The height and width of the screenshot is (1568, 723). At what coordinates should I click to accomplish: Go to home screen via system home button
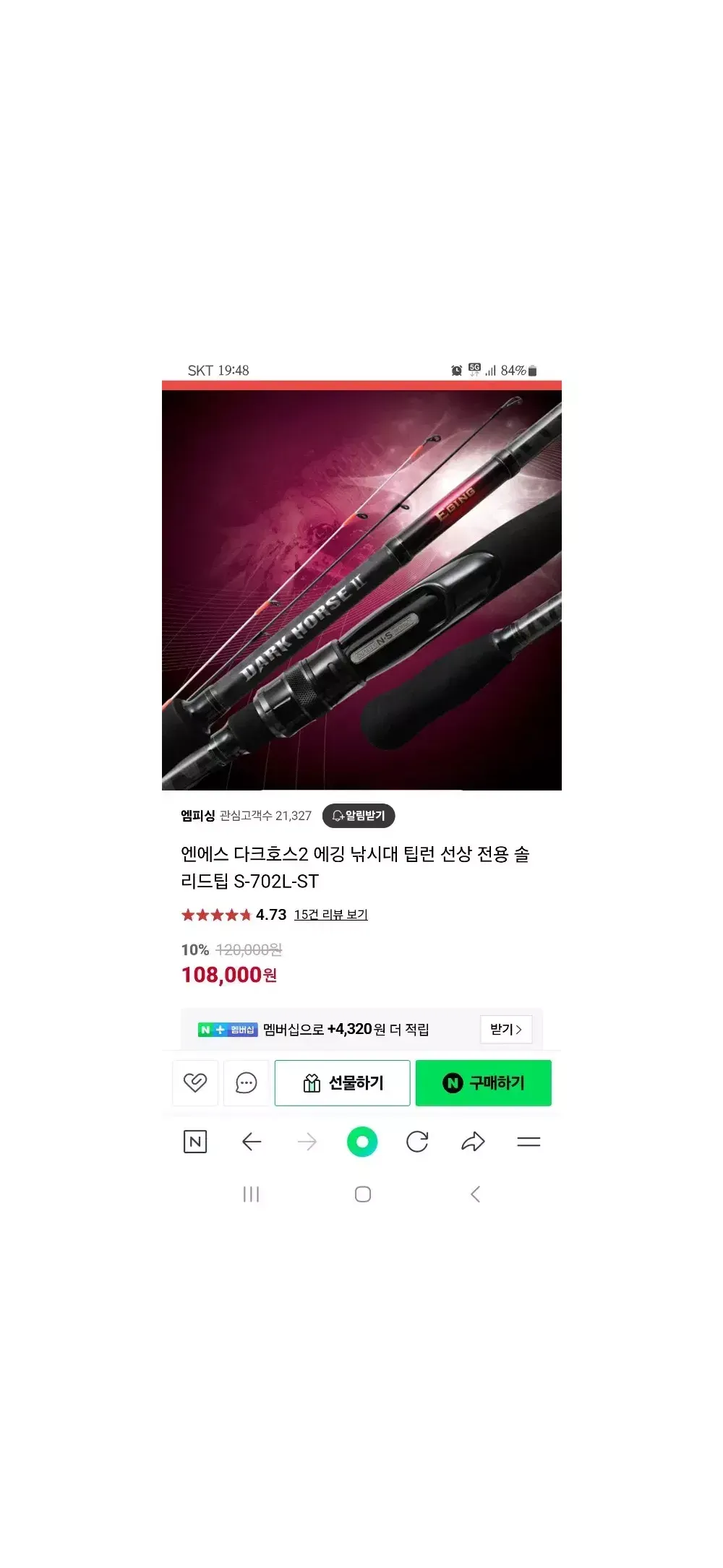[363, 1194]
